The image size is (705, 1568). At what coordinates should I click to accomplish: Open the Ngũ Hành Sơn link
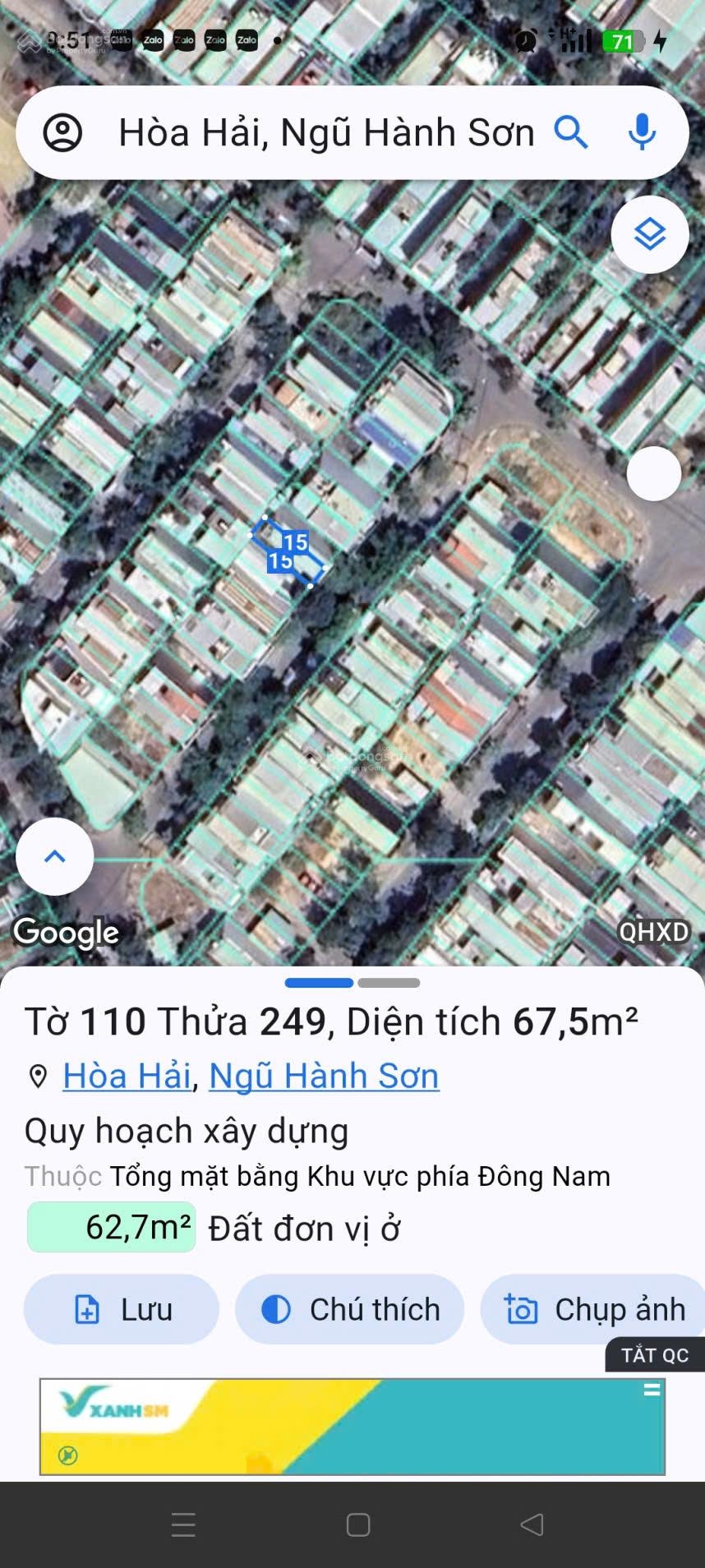click(x=323, y=1074)
